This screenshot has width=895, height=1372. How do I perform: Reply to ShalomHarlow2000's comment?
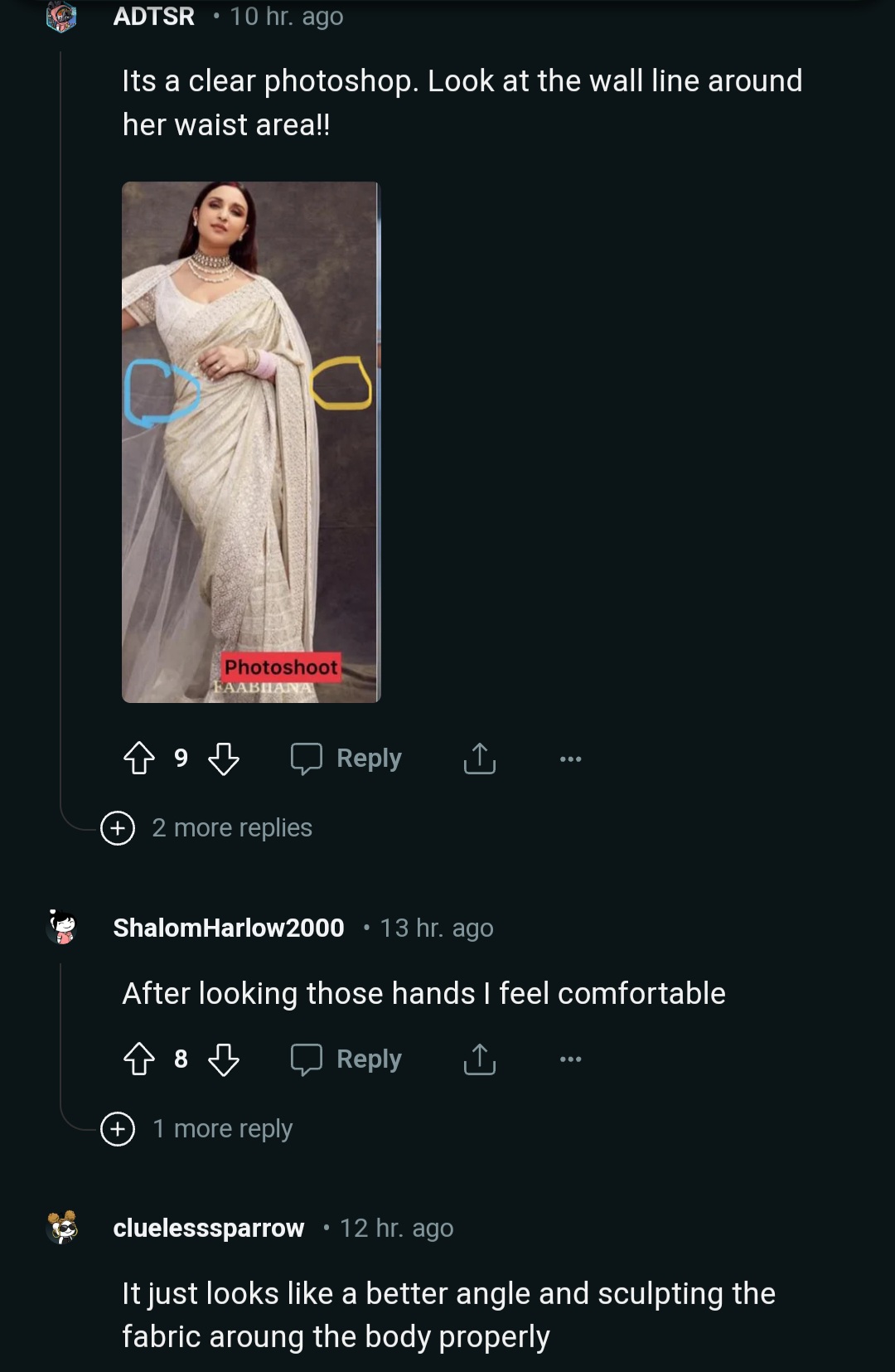[346, 1059]
